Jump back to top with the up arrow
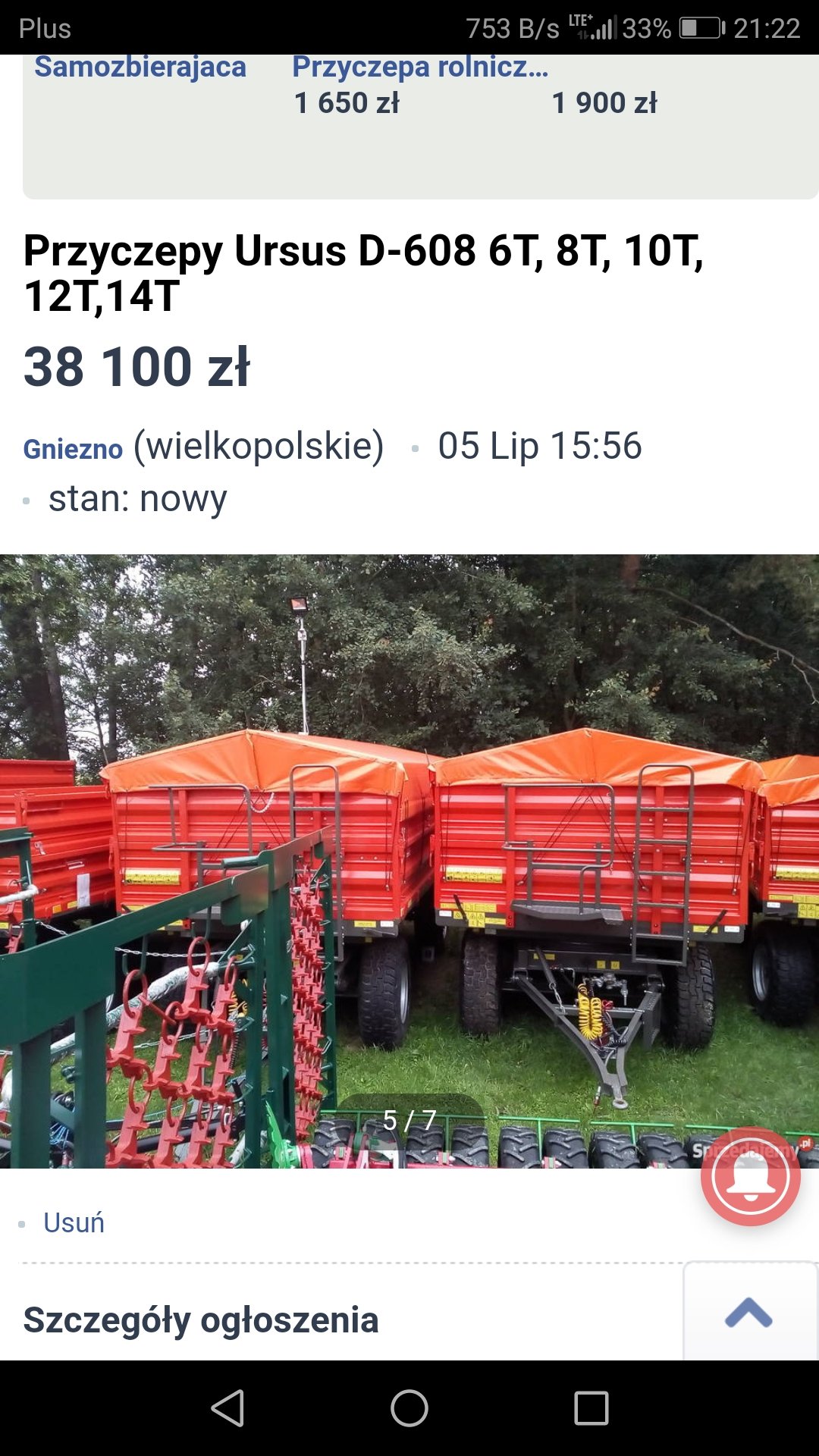The width and height of the screenshot is (819, 1456). tap(748, 1313)
